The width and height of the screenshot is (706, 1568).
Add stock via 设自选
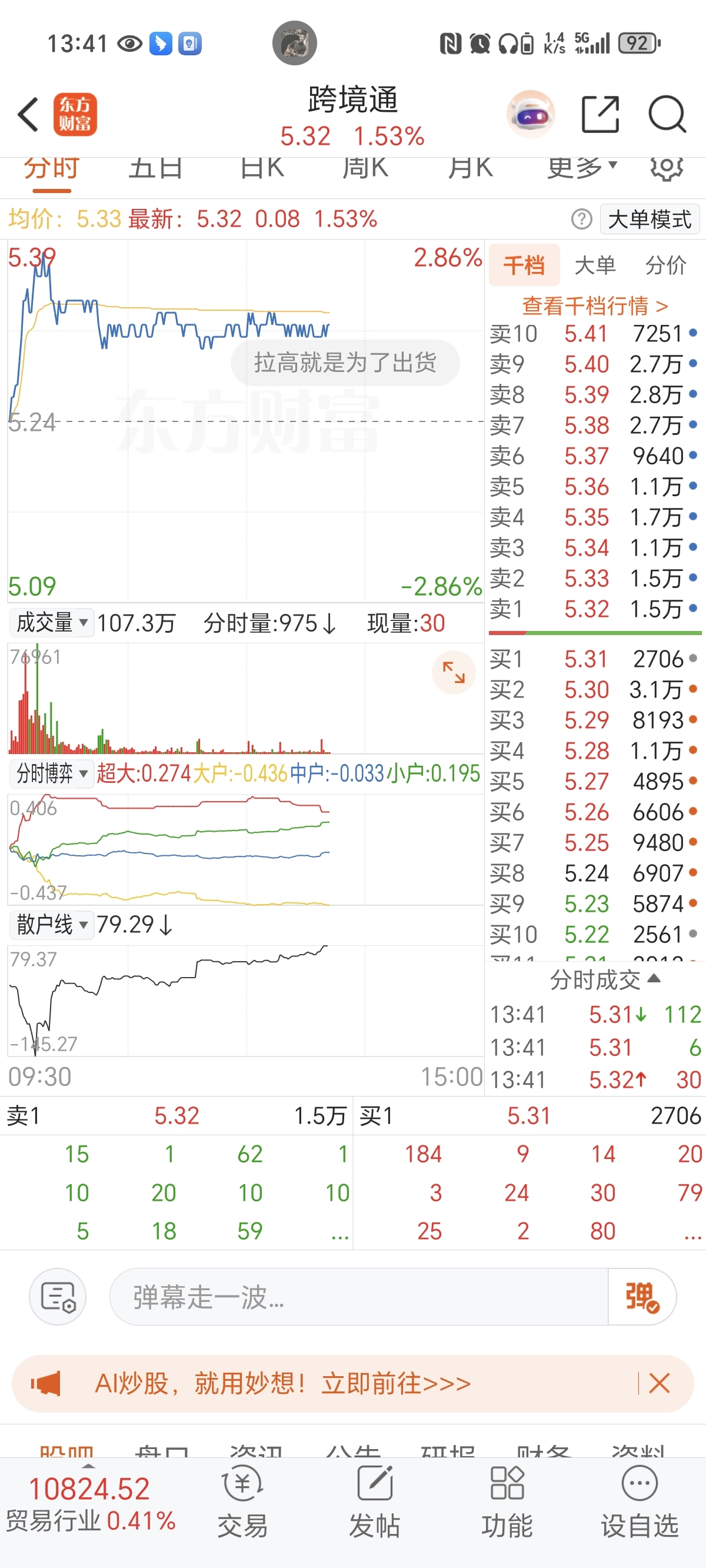tap(640, 1502)
